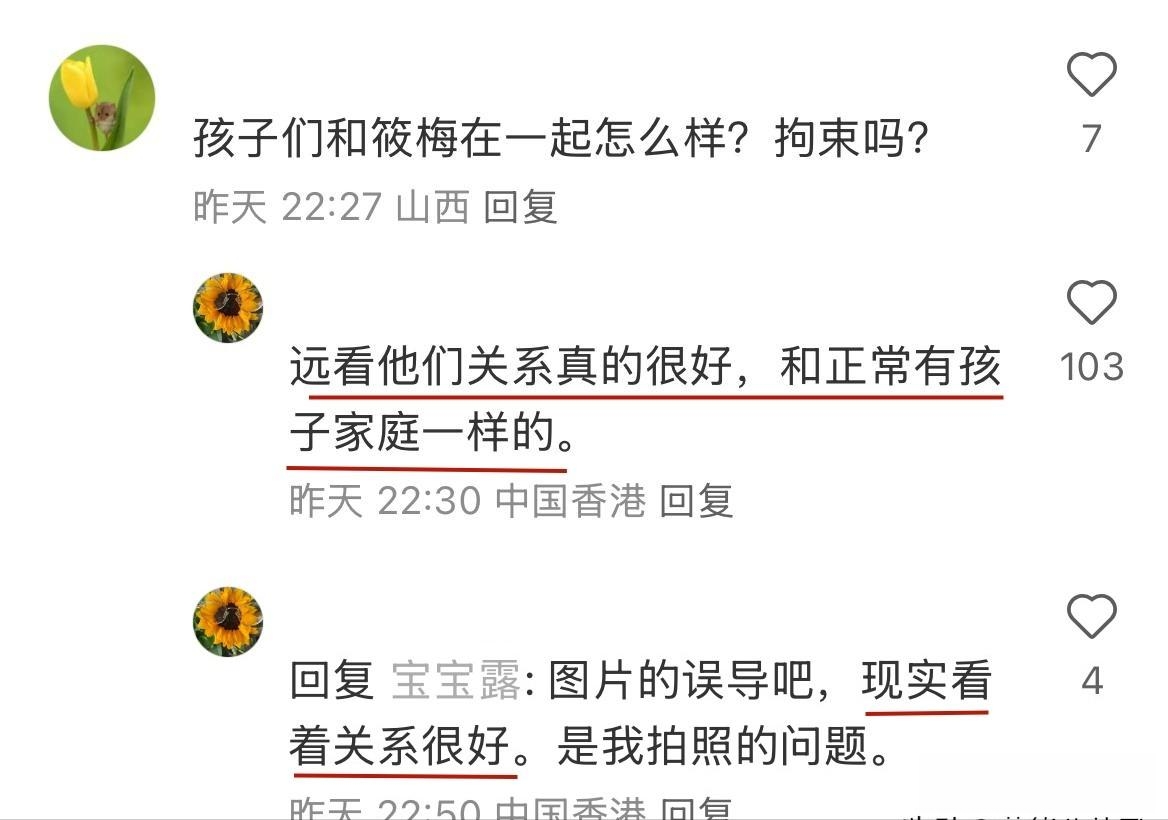This screenshot has width=1168, height=820.
Task: Like the reply mentioning 图片的误导吧
Action: [1091, 617]
